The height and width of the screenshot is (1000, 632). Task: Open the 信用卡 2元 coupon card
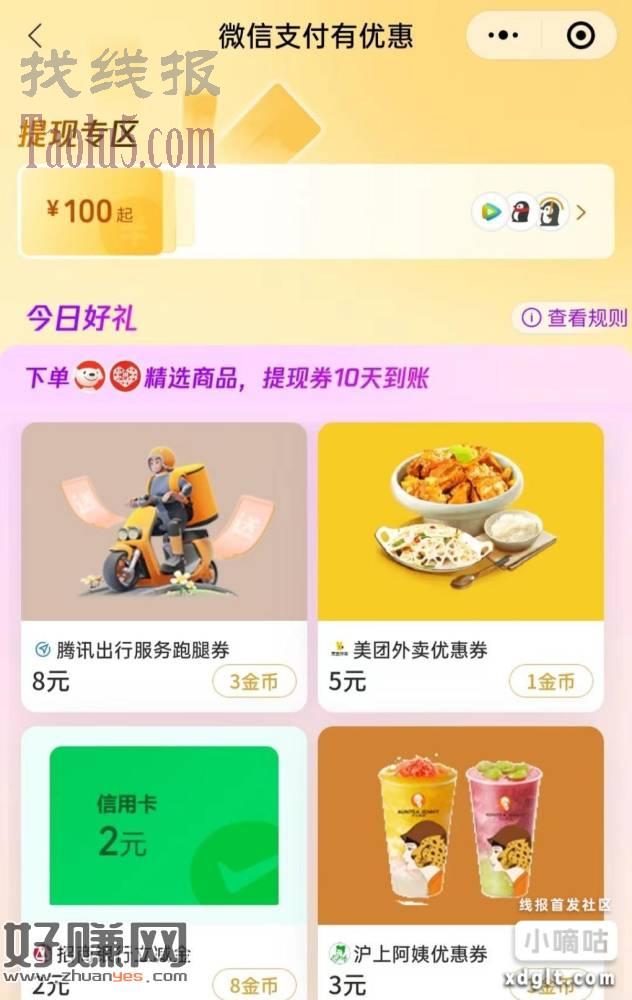click(x=164, y=828)
